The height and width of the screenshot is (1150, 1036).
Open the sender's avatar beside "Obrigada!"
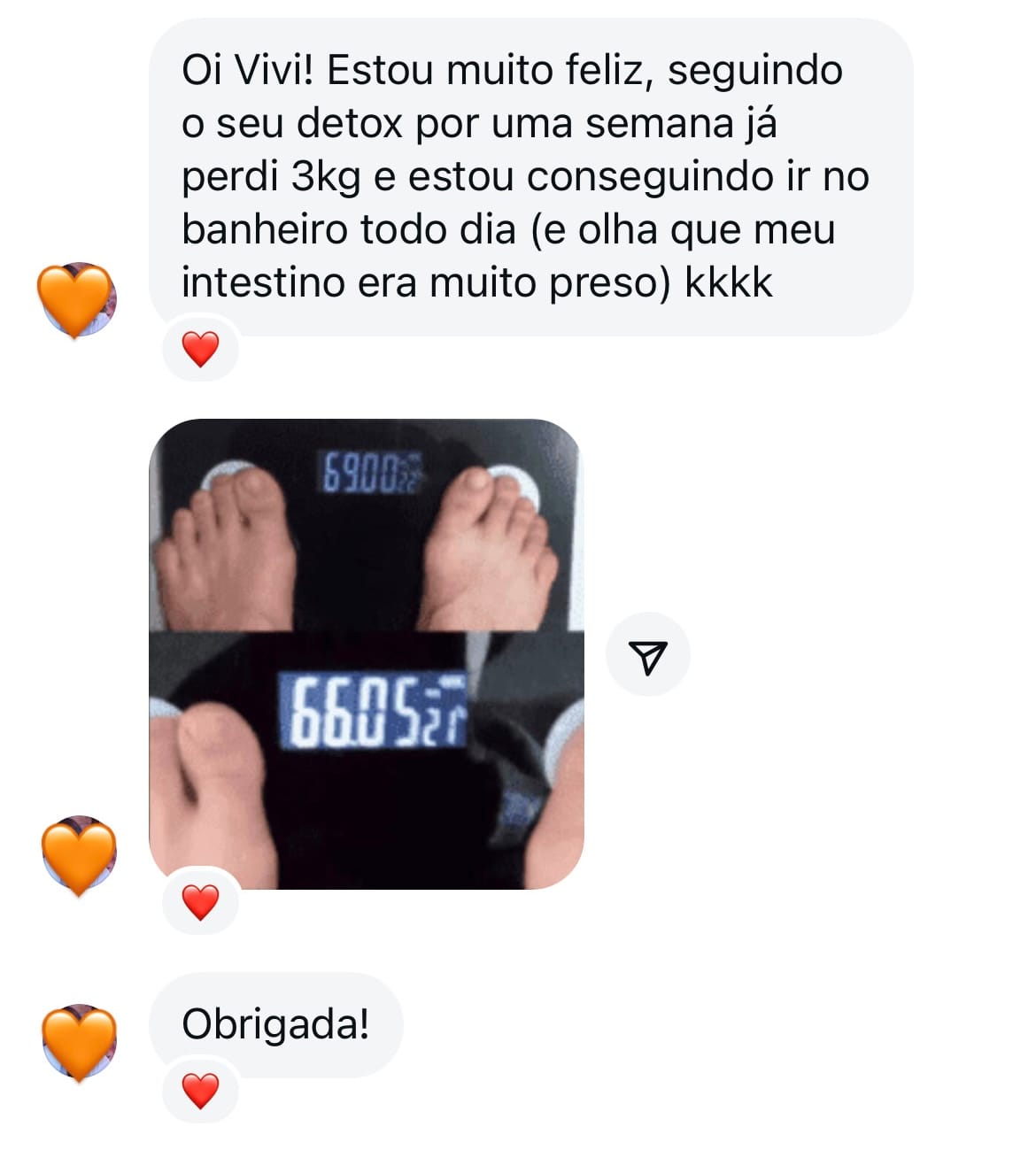80,1042
